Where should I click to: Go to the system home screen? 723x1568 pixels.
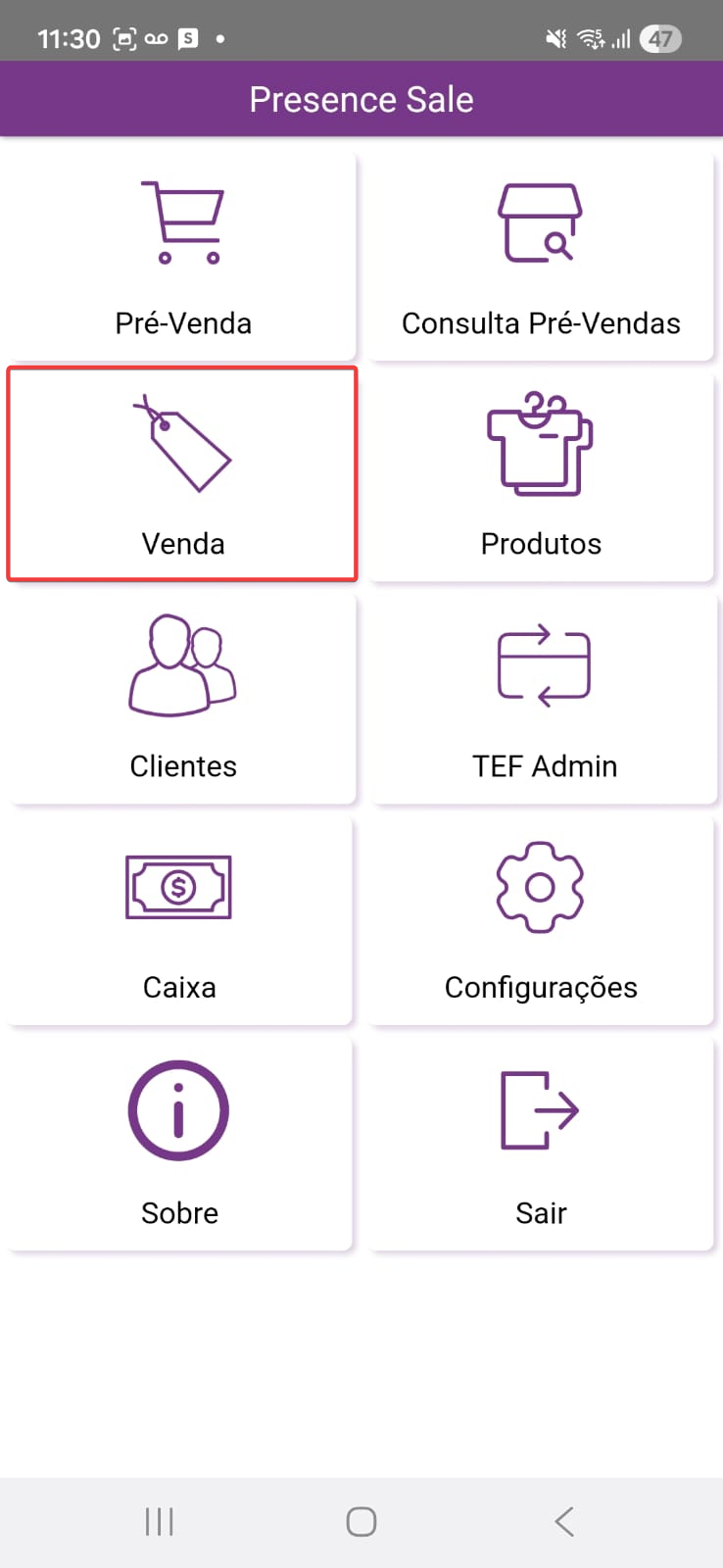(361, 1521)
